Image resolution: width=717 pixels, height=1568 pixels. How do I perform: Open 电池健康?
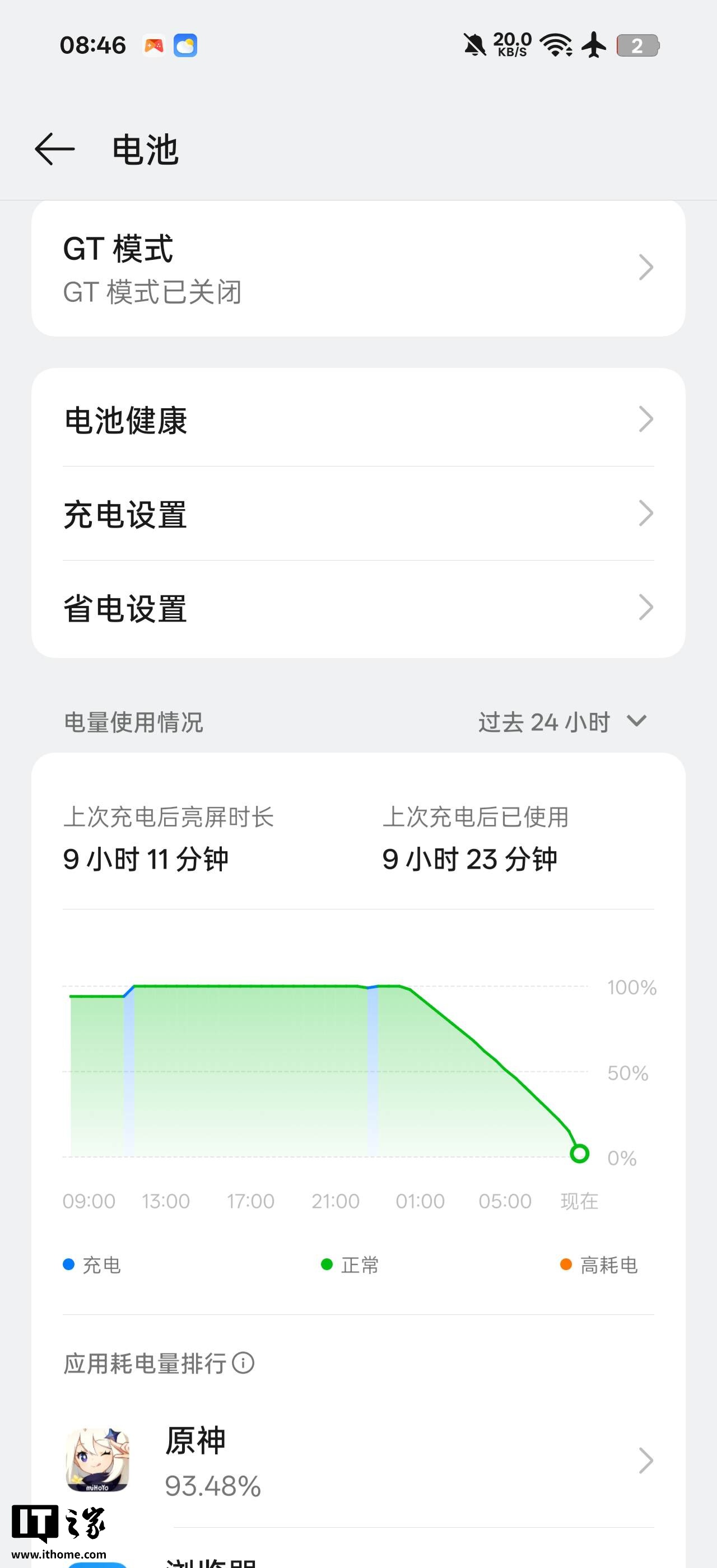358,419
